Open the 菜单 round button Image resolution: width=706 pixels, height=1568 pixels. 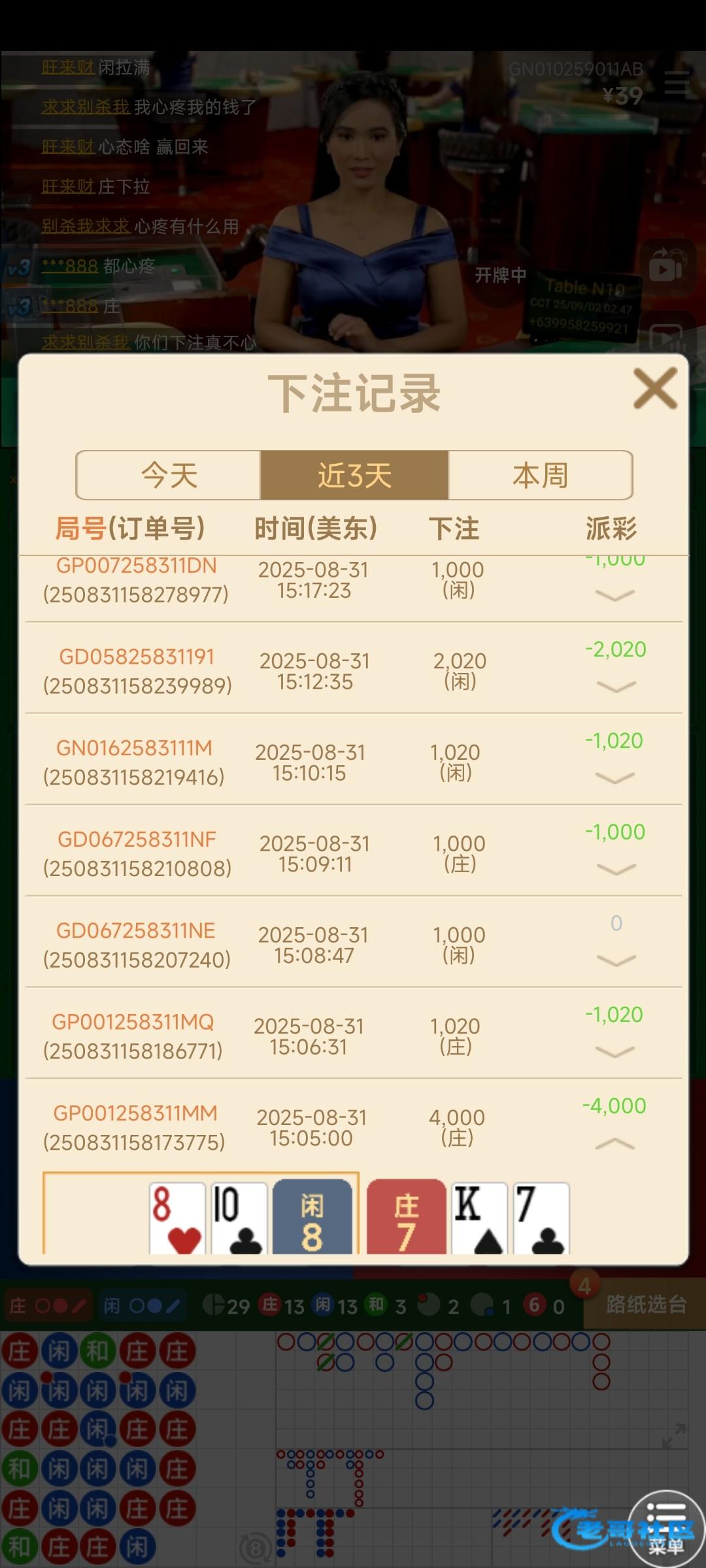666,1529
